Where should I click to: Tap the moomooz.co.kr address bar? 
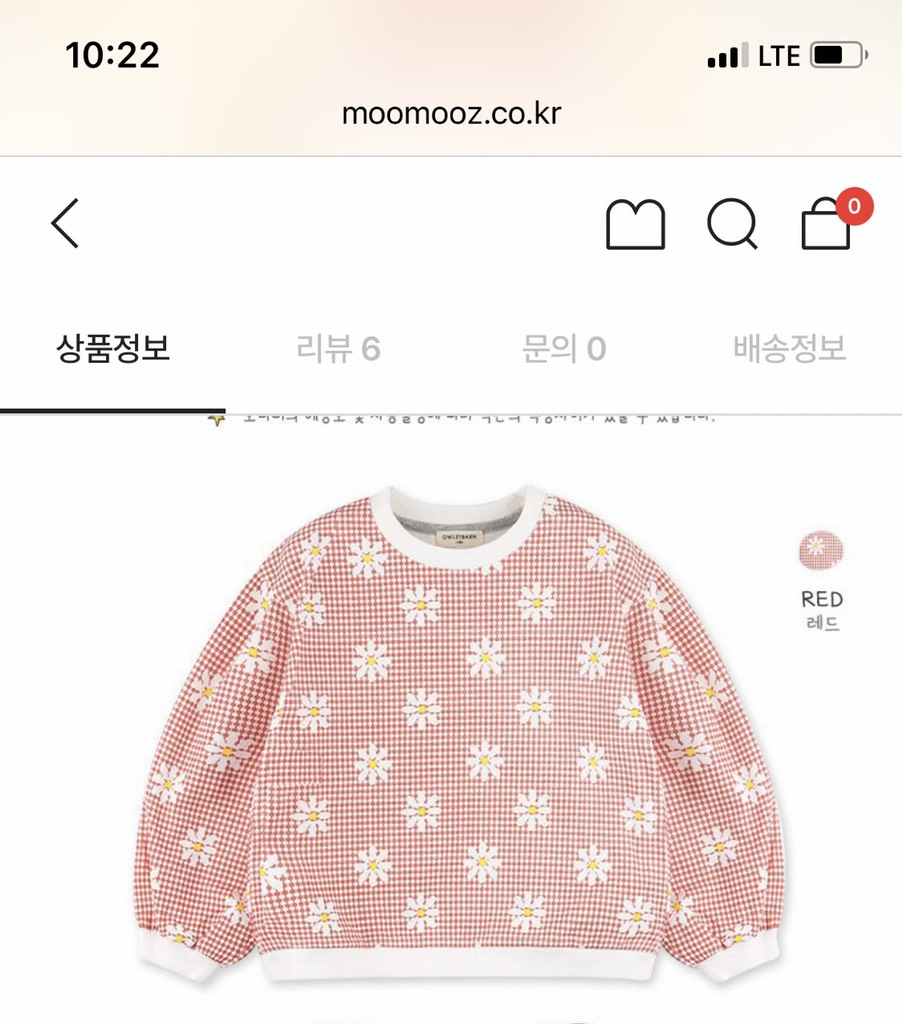click(451, 113)
